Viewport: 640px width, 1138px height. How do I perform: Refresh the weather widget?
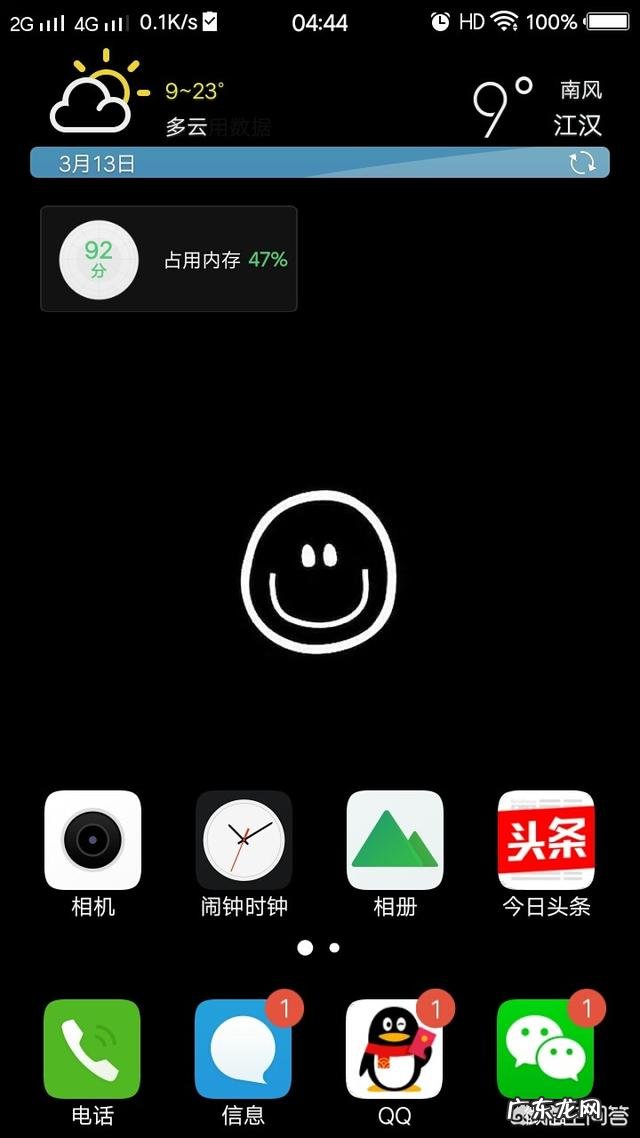582,163
